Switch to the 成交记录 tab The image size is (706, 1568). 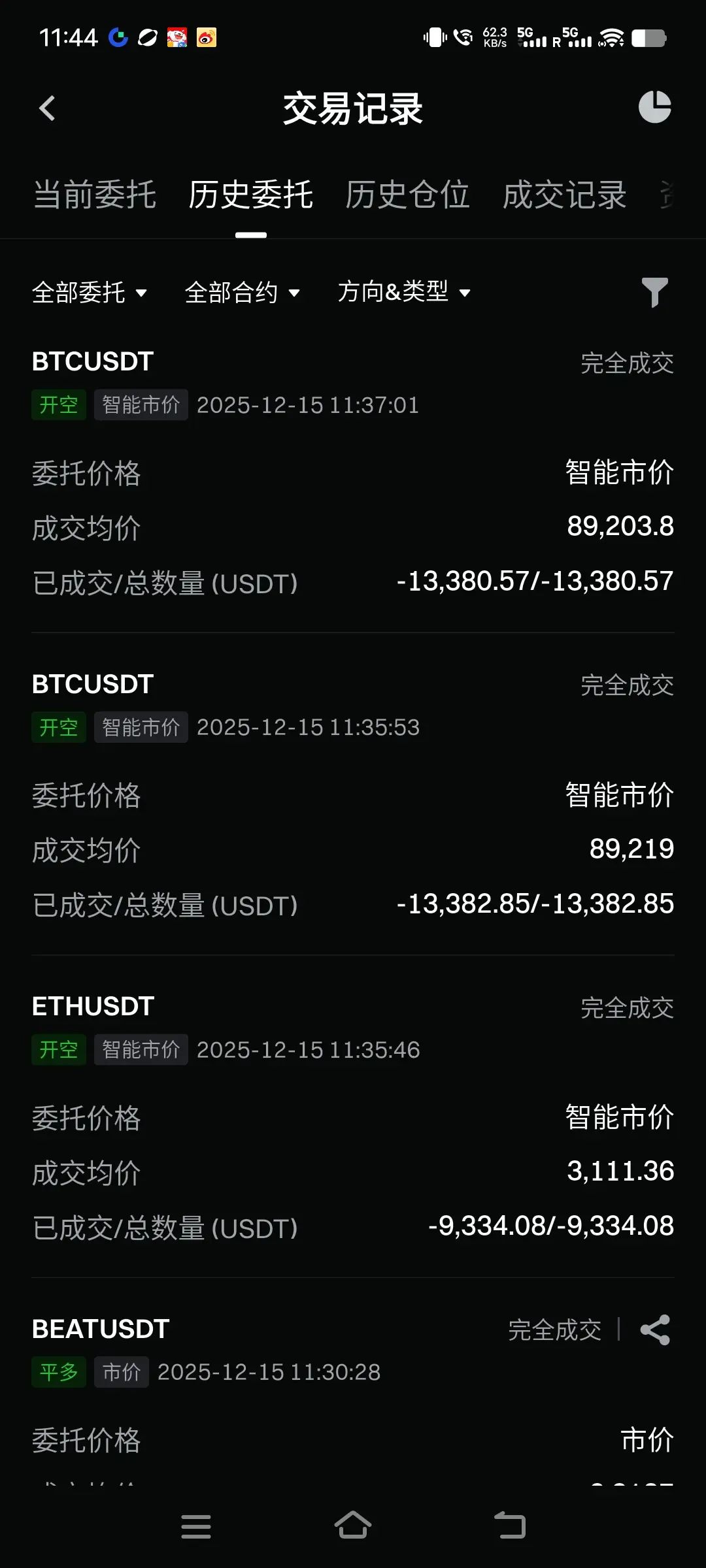[564, 195]
